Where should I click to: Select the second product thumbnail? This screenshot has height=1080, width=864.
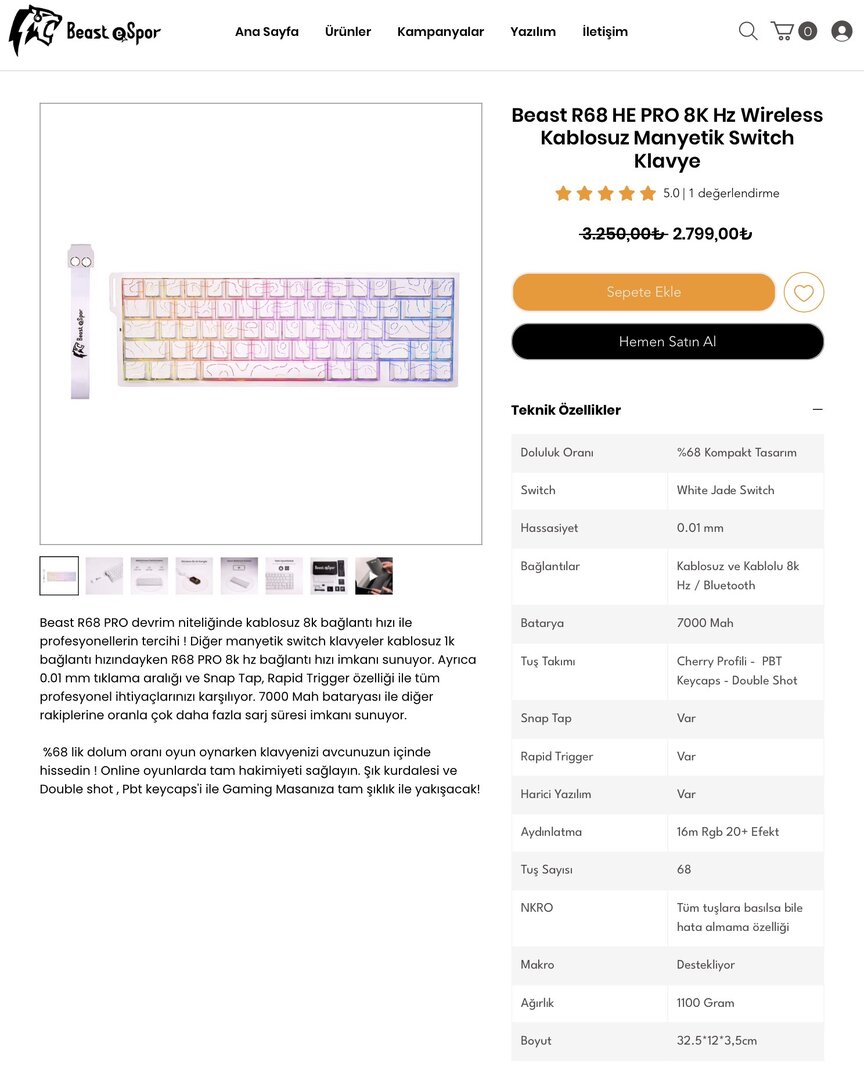pos(104,576)
